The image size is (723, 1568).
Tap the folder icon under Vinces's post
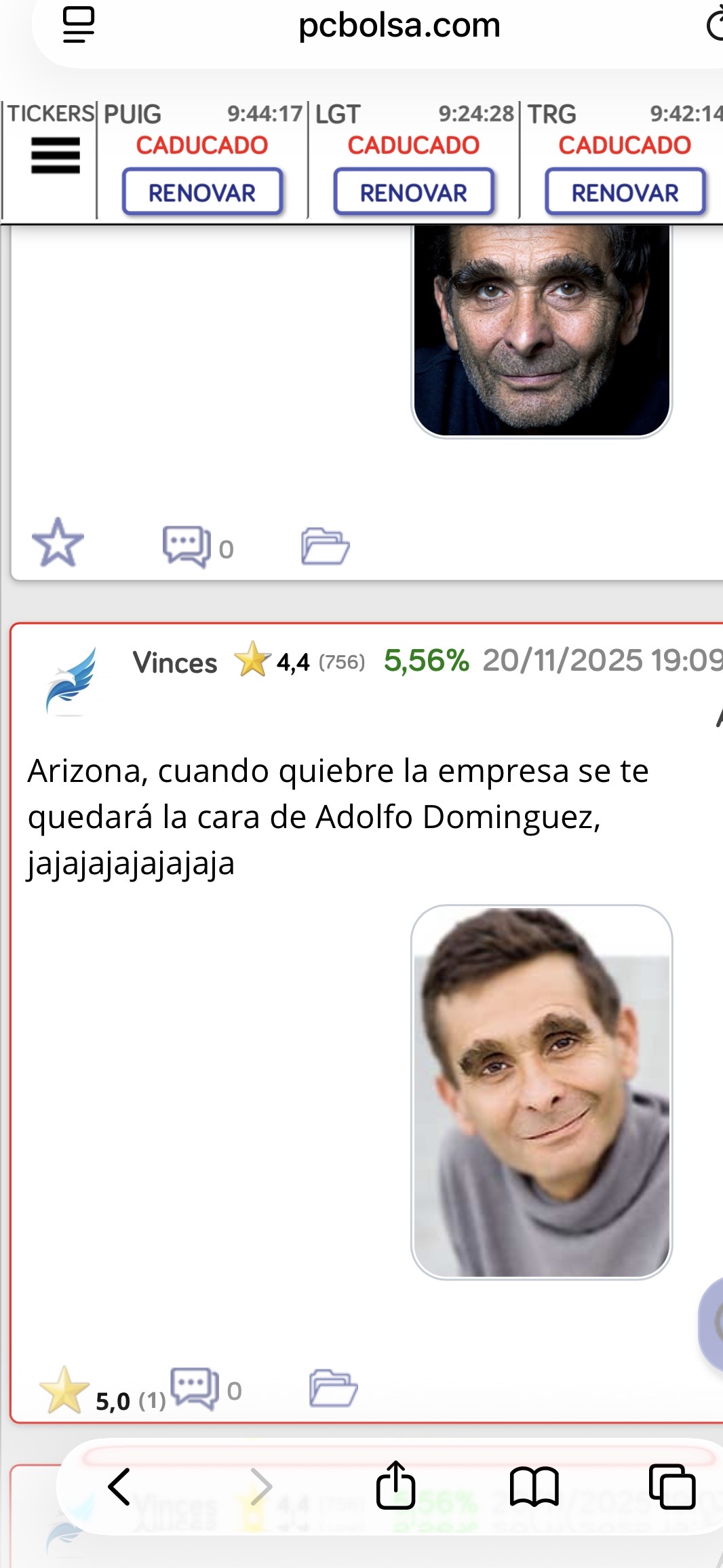coord(333,1388)
